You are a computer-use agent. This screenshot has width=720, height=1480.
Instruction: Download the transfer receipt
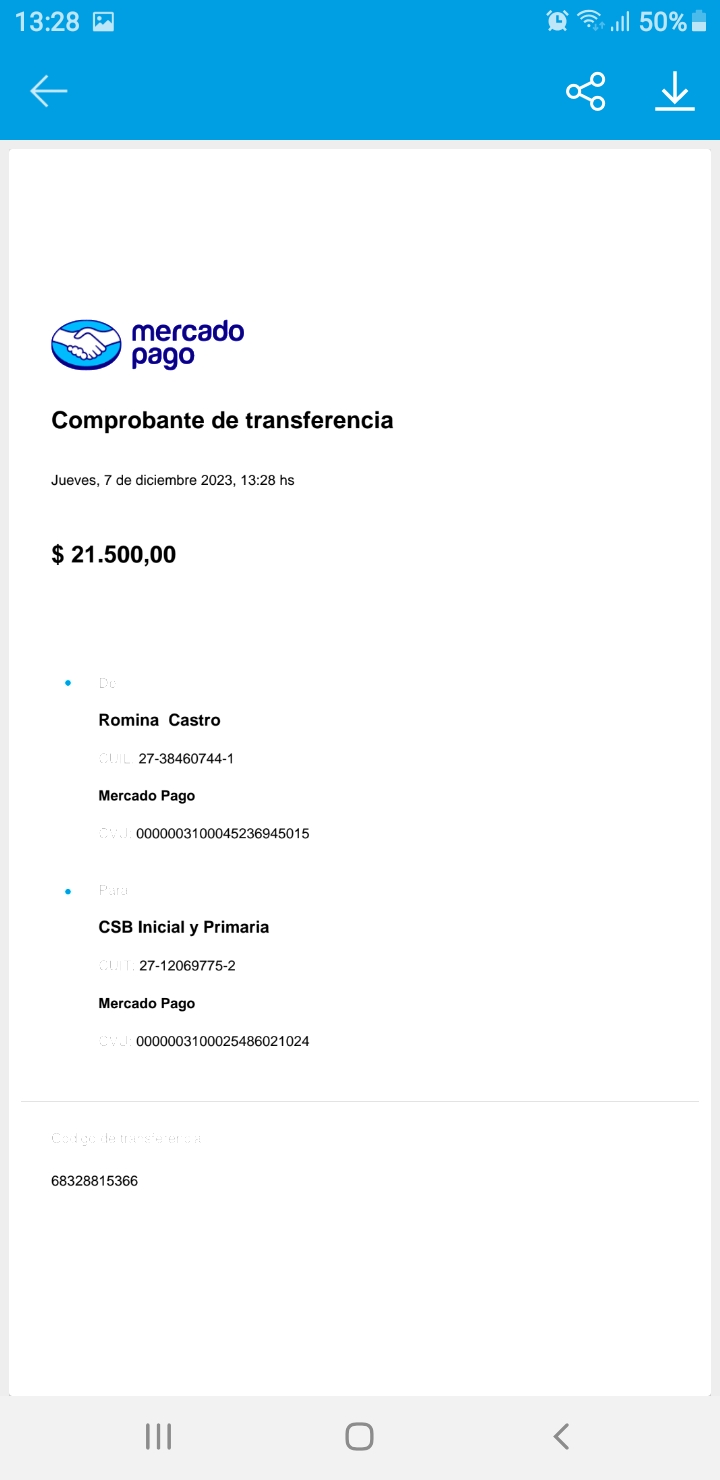(x=675, y=91)
